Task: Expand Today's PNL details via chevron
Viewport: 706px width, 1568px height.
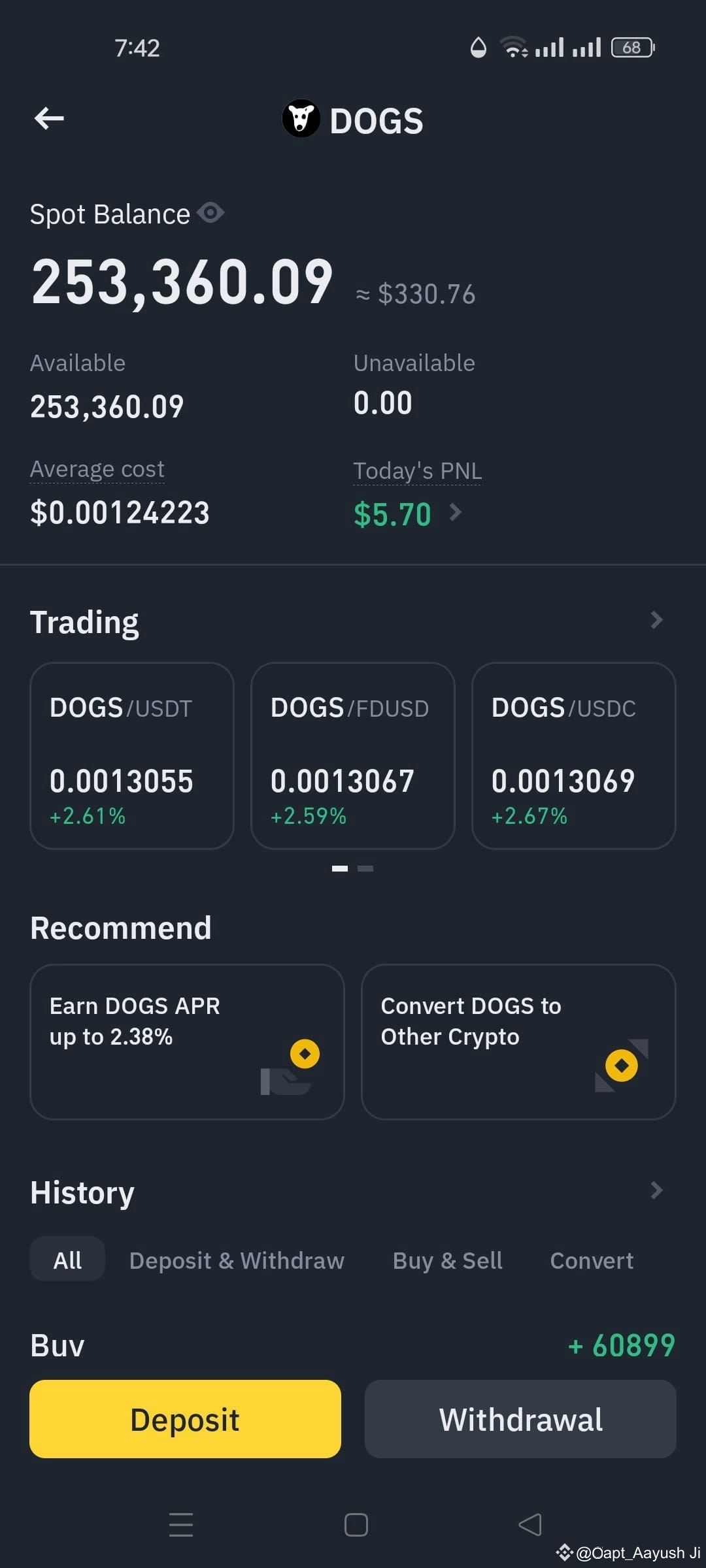Action: 456,513
